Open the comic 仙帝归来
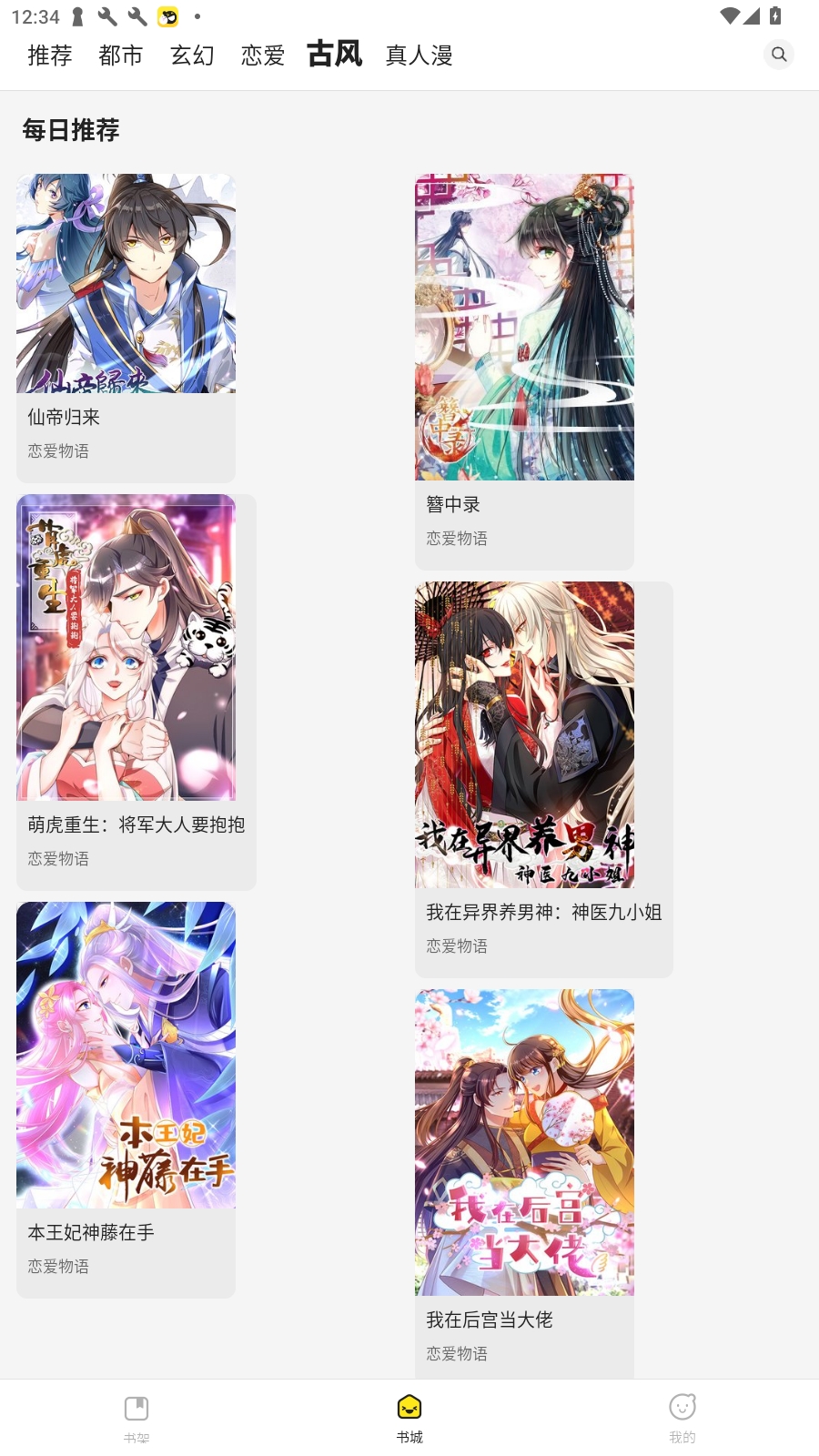The width and height of the screenshot is (819, 1456). [x=126, y=328]
